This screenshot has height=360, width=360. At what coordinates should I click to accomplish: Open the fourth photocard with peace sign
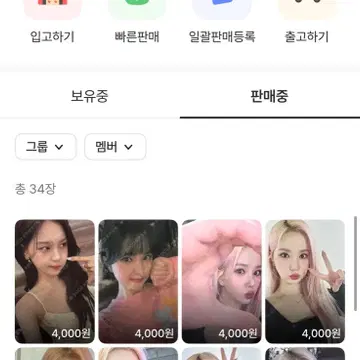click(305, 281)
